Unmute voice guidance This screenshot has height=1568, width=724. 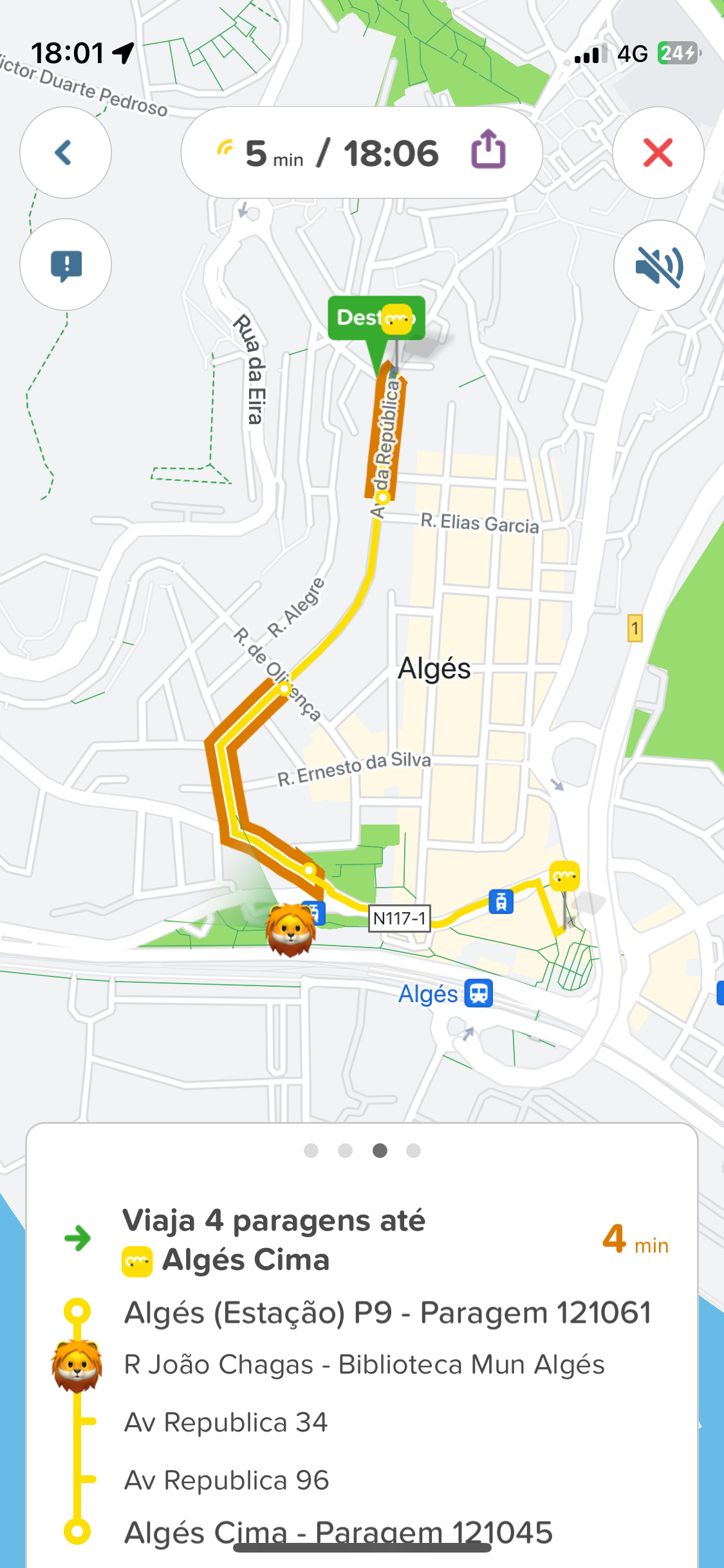tap(659, 266)
